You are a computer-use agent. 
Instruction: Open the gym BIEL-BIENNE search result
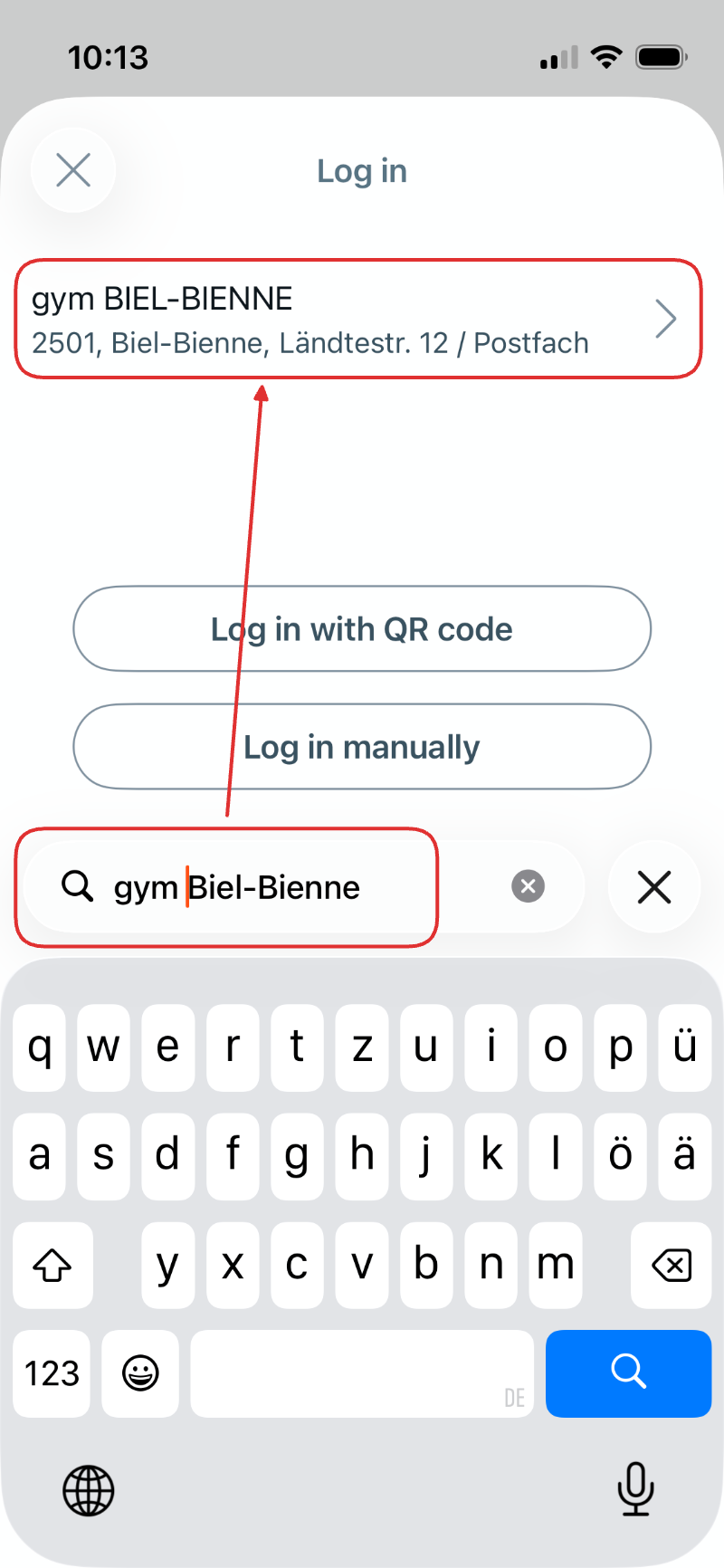357,320
